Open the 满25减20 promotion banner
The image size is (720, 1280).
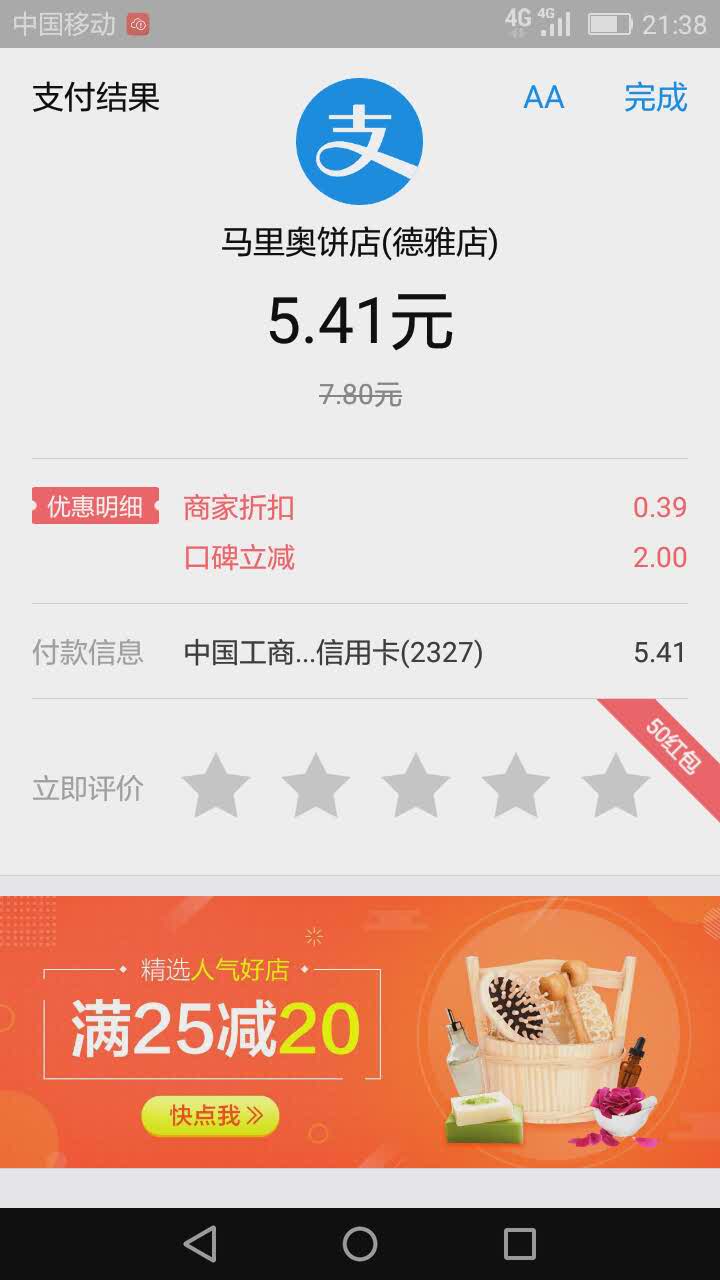(x=360, y=1030)
